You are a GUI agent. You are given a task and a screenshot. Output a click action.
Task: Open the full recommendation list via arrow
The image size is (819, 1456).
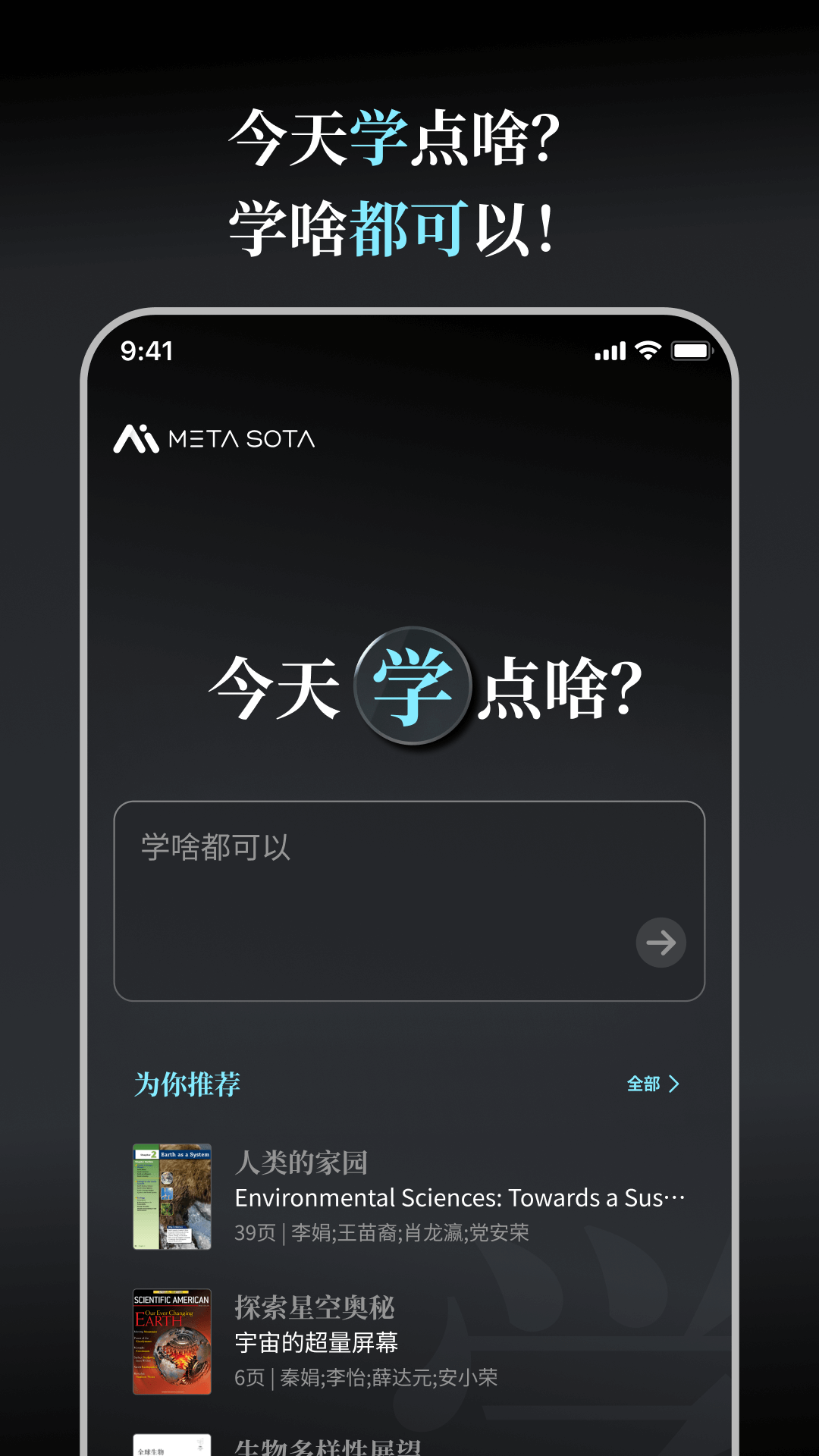[x=677, y=1084]
